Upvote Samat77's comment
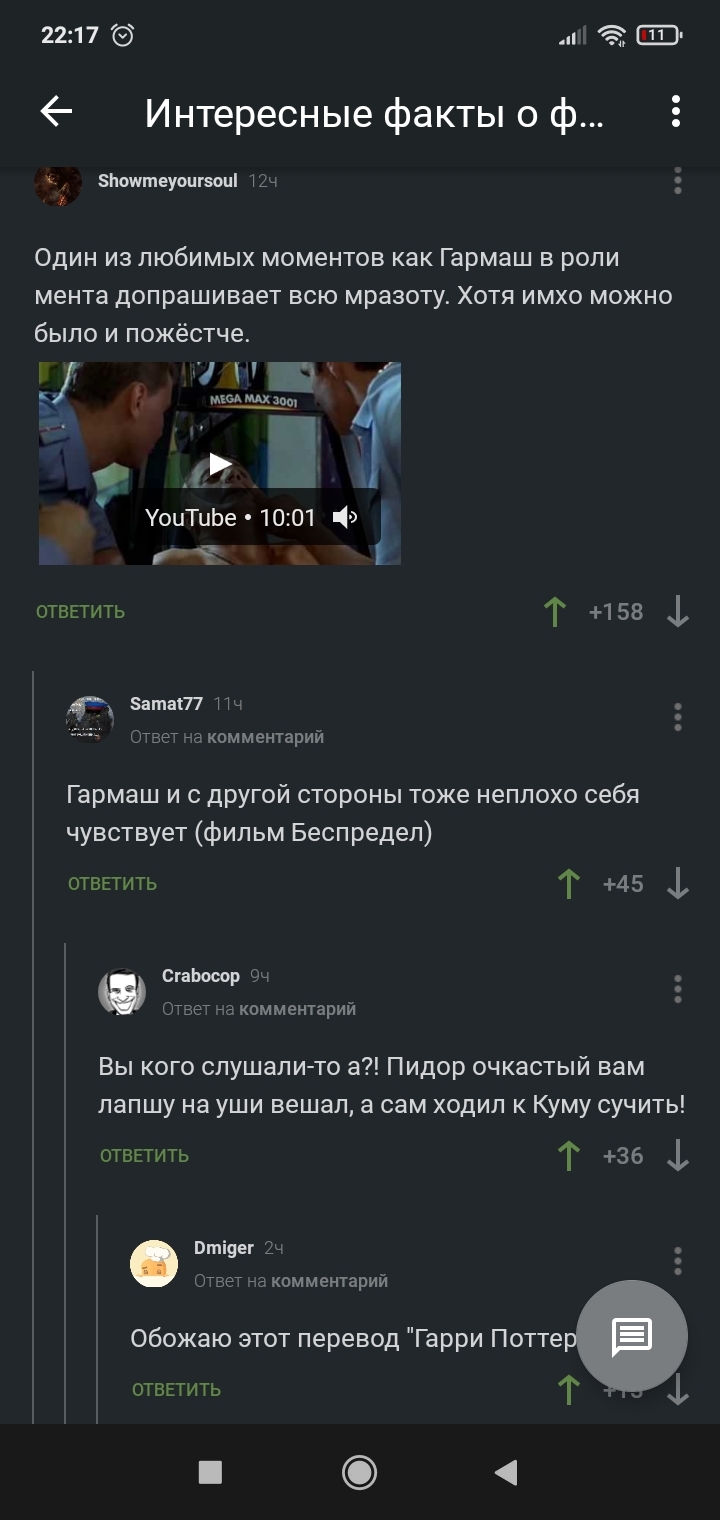The image size is (720, 1520). tap(569, 884)
